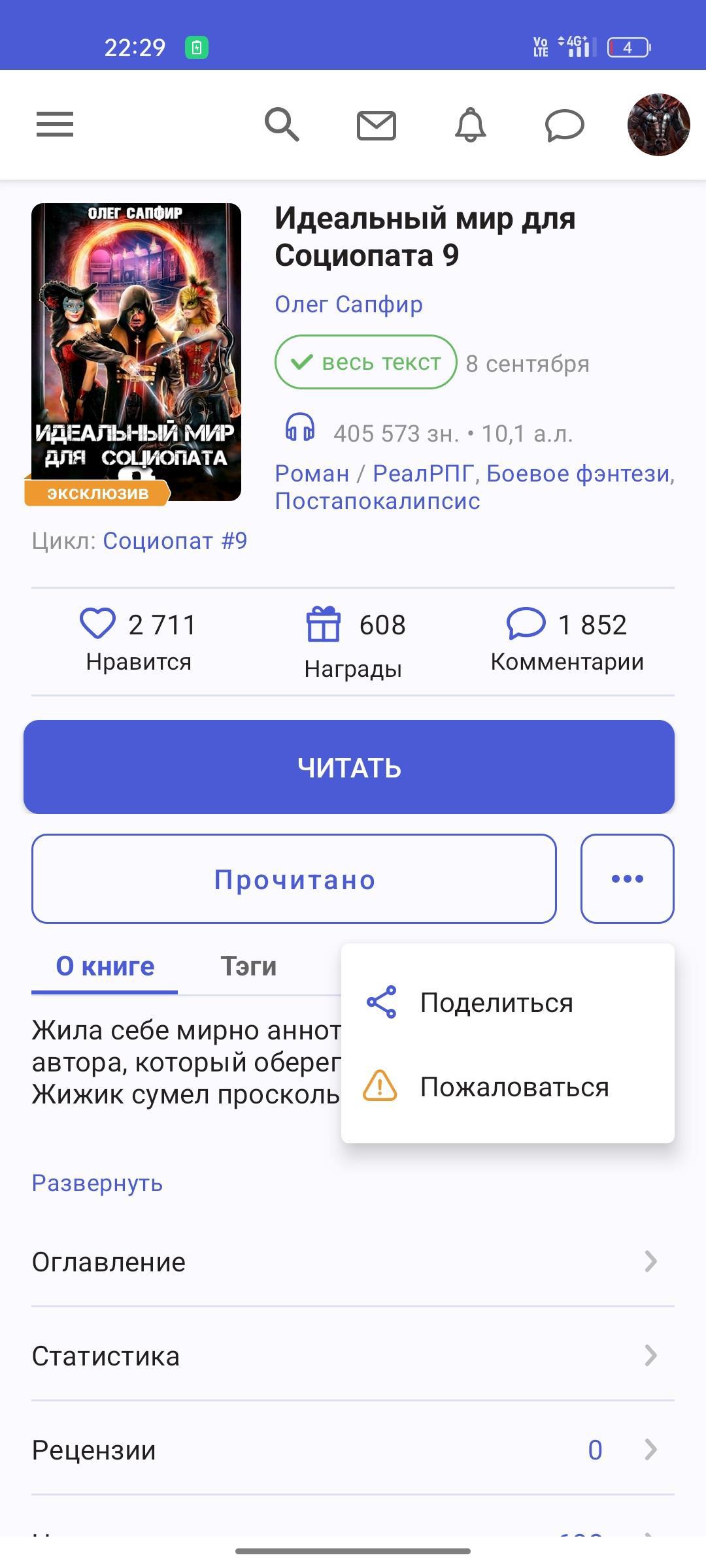706x1568 pixels.
Task: Tap the Прочитано button
Action: tap(294, 879)
